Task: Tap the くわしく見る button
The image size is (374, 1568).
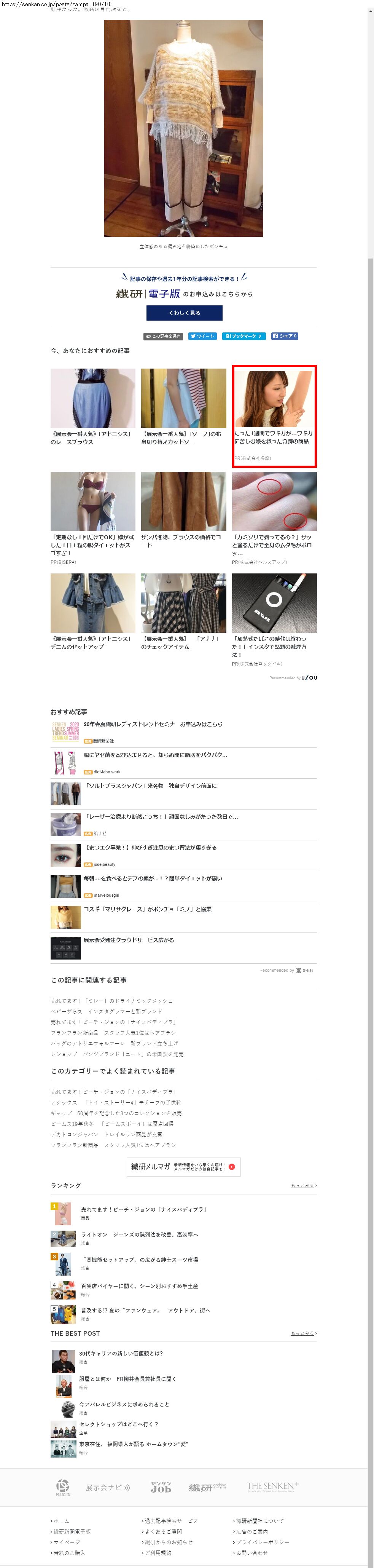Action: click(184, 313)
